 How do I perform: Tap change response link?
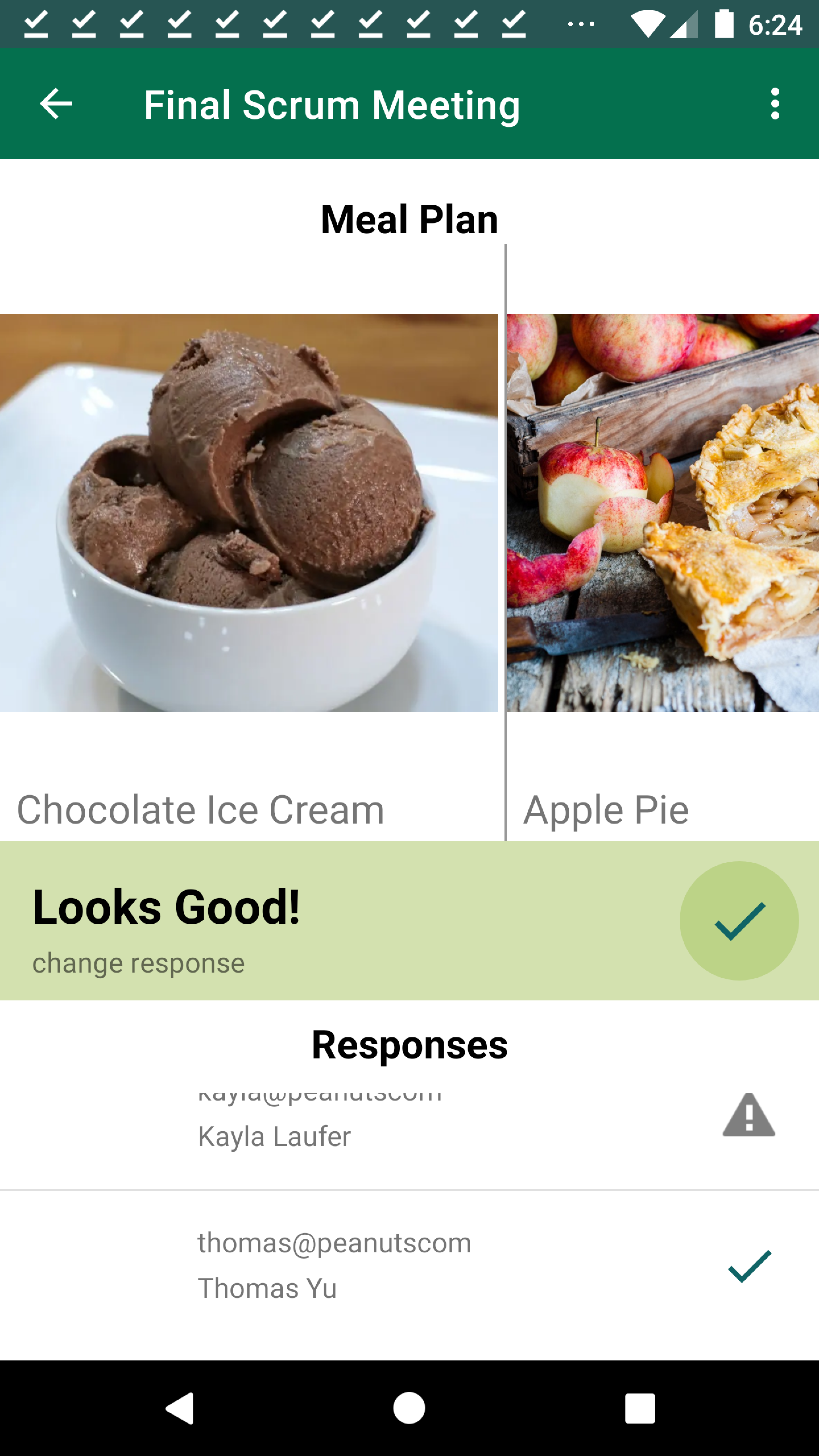[x=138, y=963]
